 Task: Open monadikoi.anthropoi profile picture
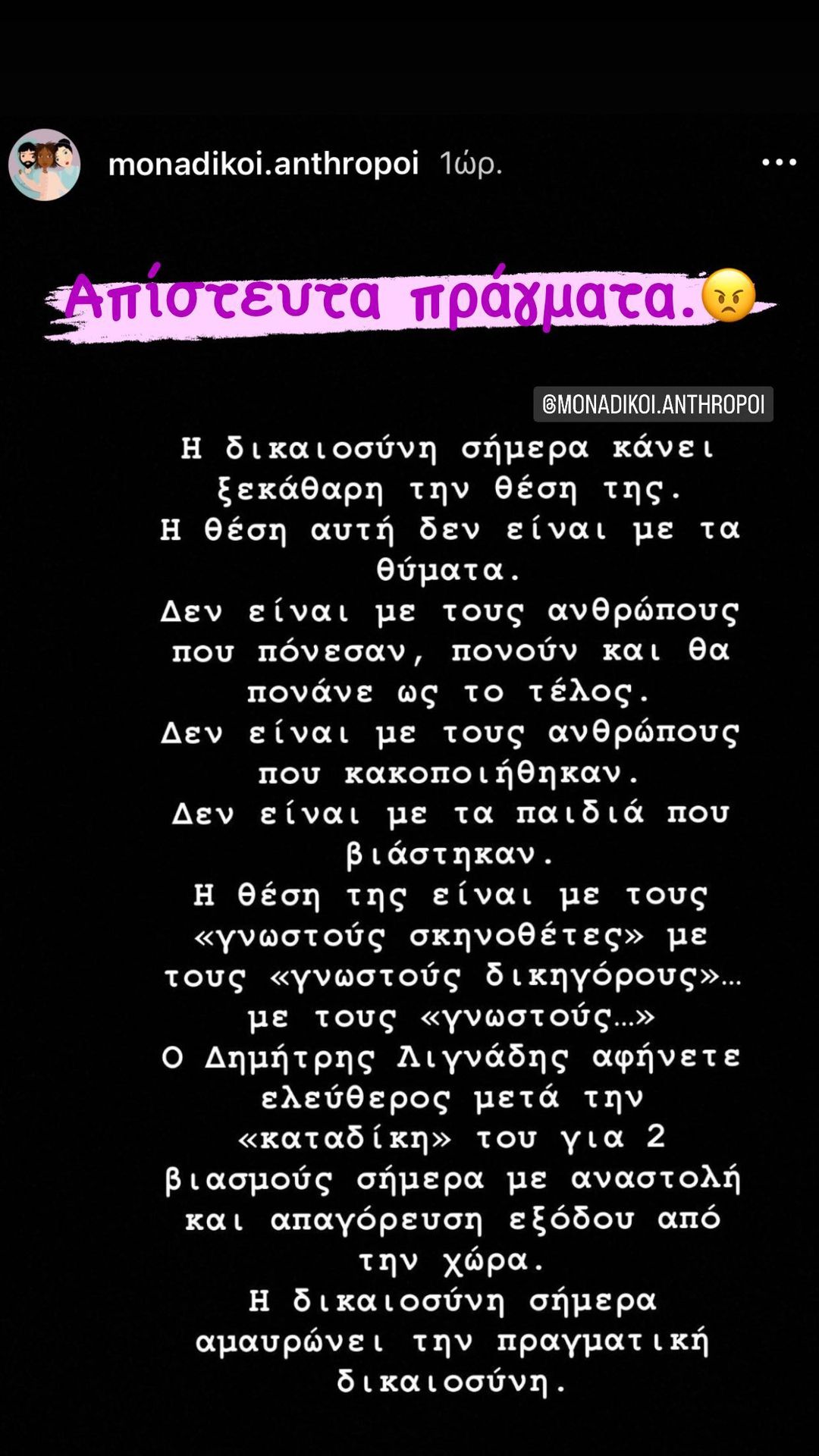point(45,165)
